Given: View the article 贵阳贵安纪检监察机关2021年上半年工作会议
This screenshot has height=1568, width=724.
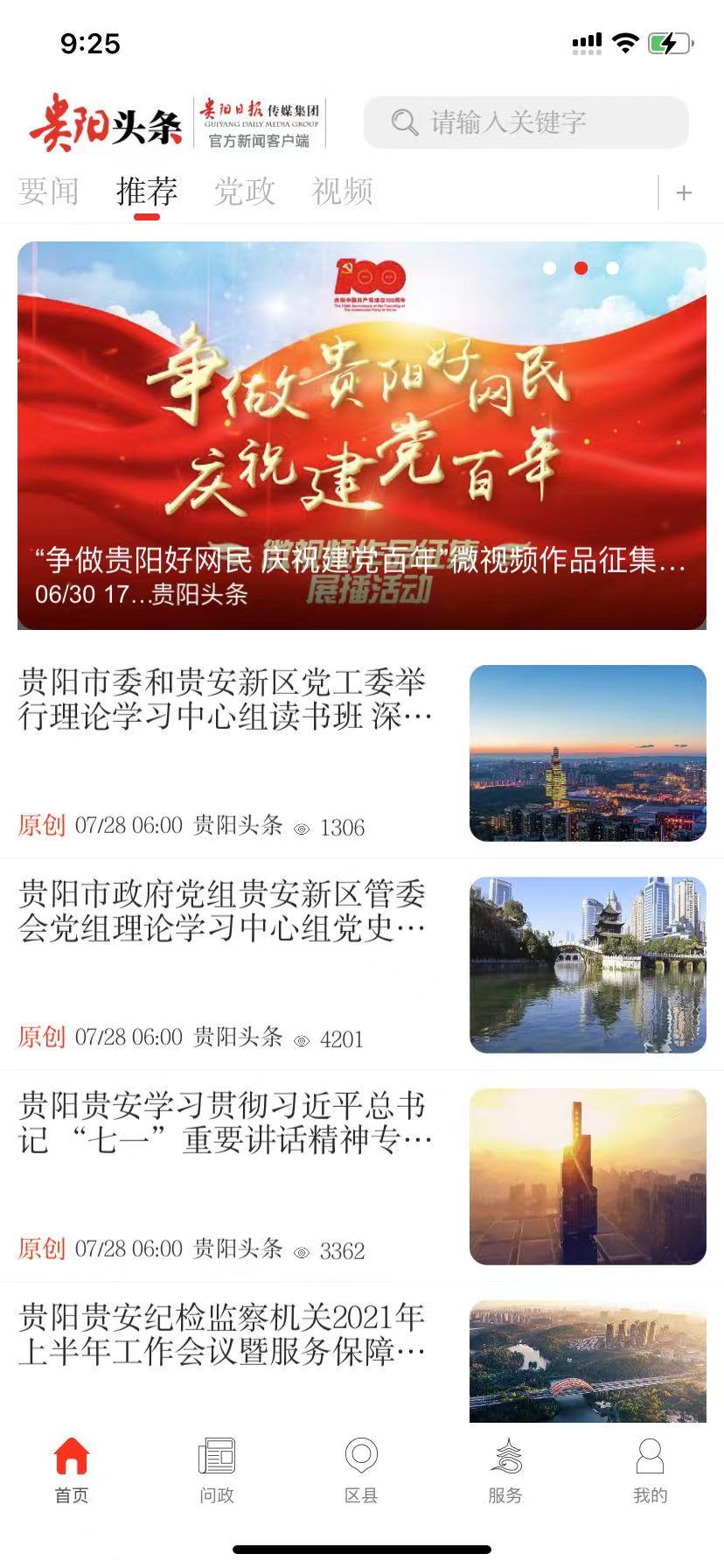Looking at the screenshot, I should (x=362, y=1354).
